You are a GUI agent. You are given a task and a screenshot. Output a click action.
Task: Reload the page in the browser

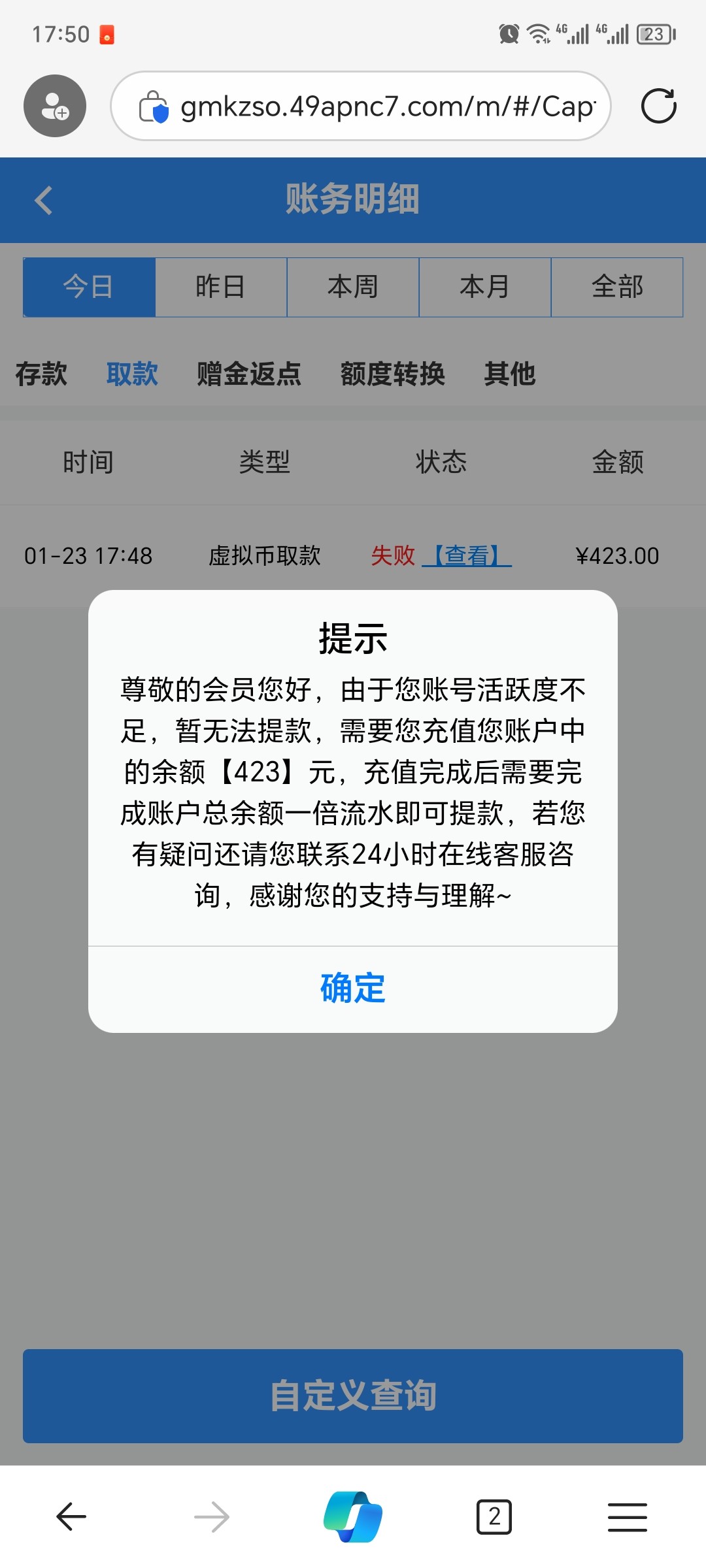coord(658,106)
